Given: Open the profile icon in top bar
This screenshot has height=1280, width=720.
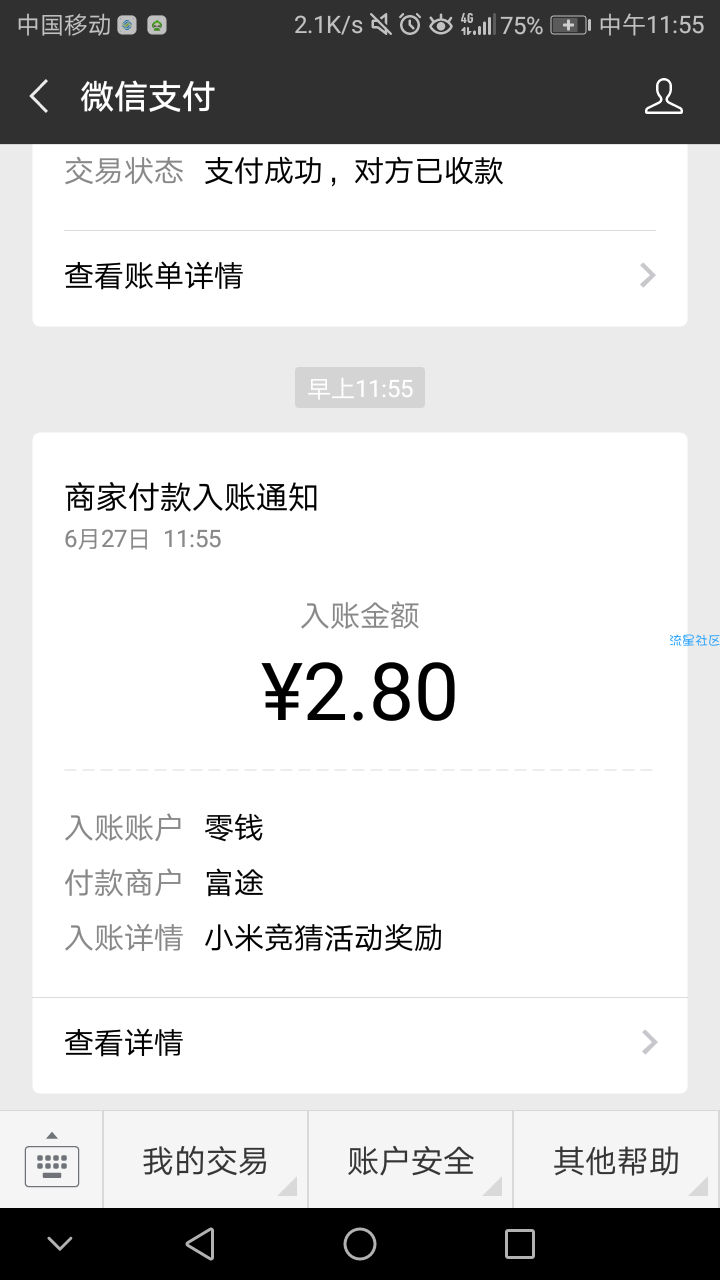Looking at the screenshot, I should [x=663, y=97].
